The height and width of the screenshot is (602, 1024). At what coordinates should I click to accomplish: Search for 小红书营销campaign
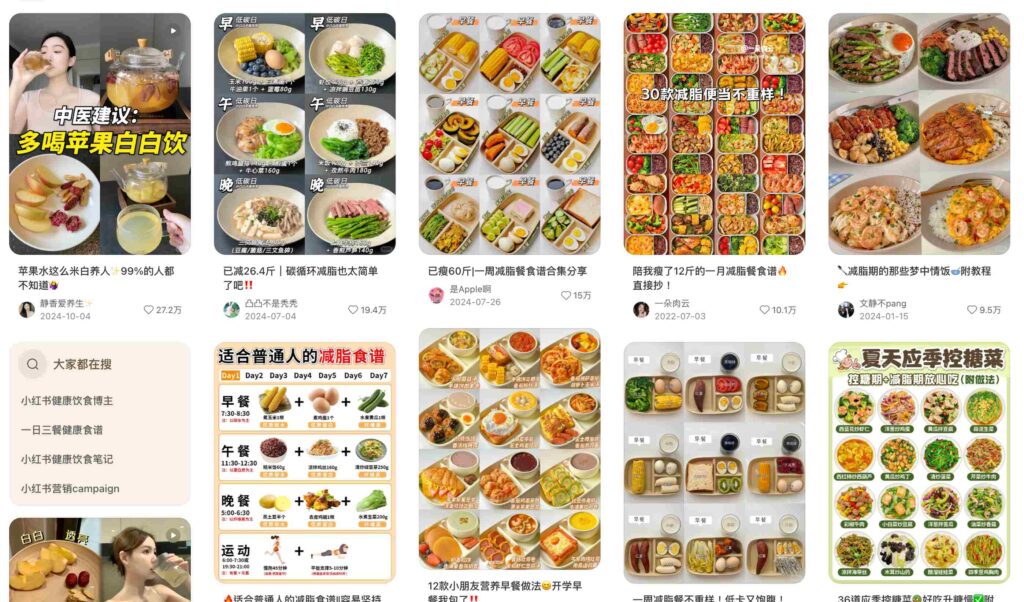coord(70,489)
